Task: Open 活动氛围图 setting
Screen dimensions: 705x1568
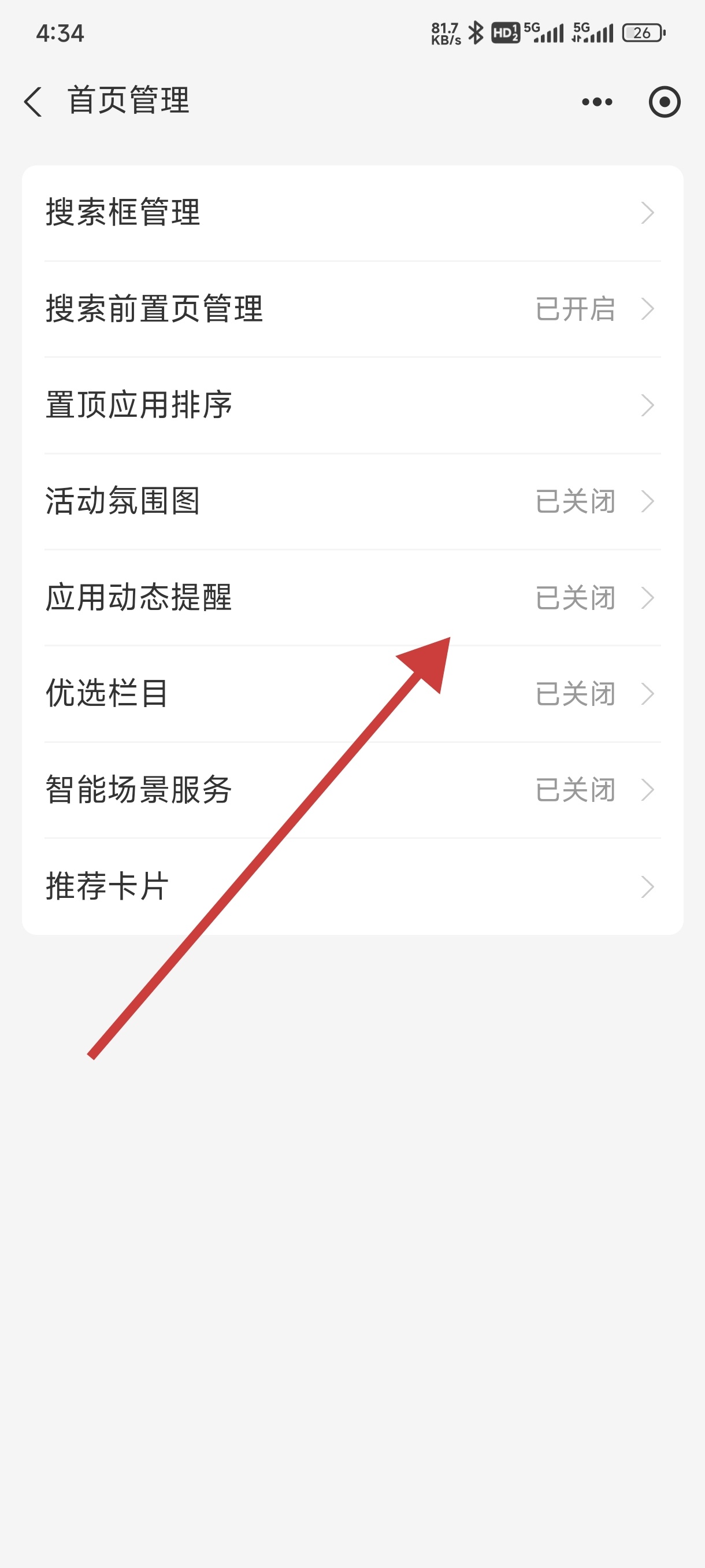Action: coord(352,502)
